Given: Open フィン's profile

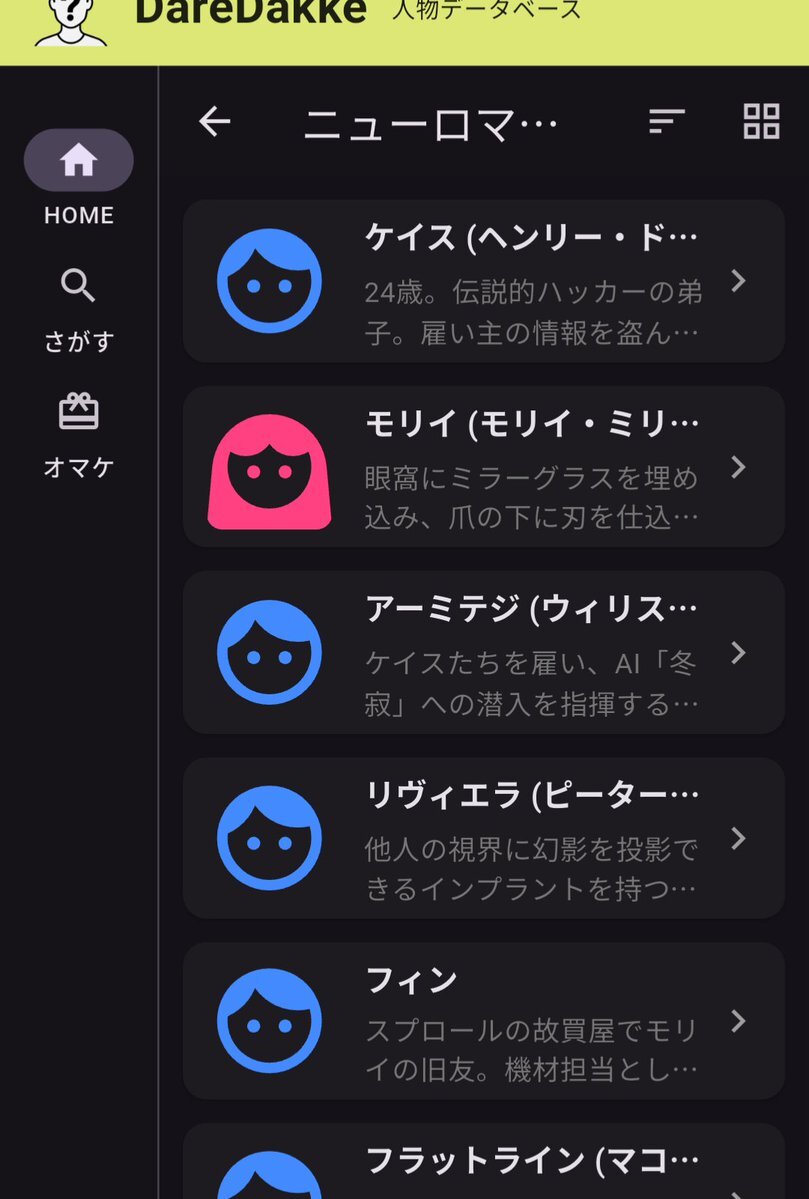Looking at the screenshot, I should pyautogui.click(x=483, y=1021).
